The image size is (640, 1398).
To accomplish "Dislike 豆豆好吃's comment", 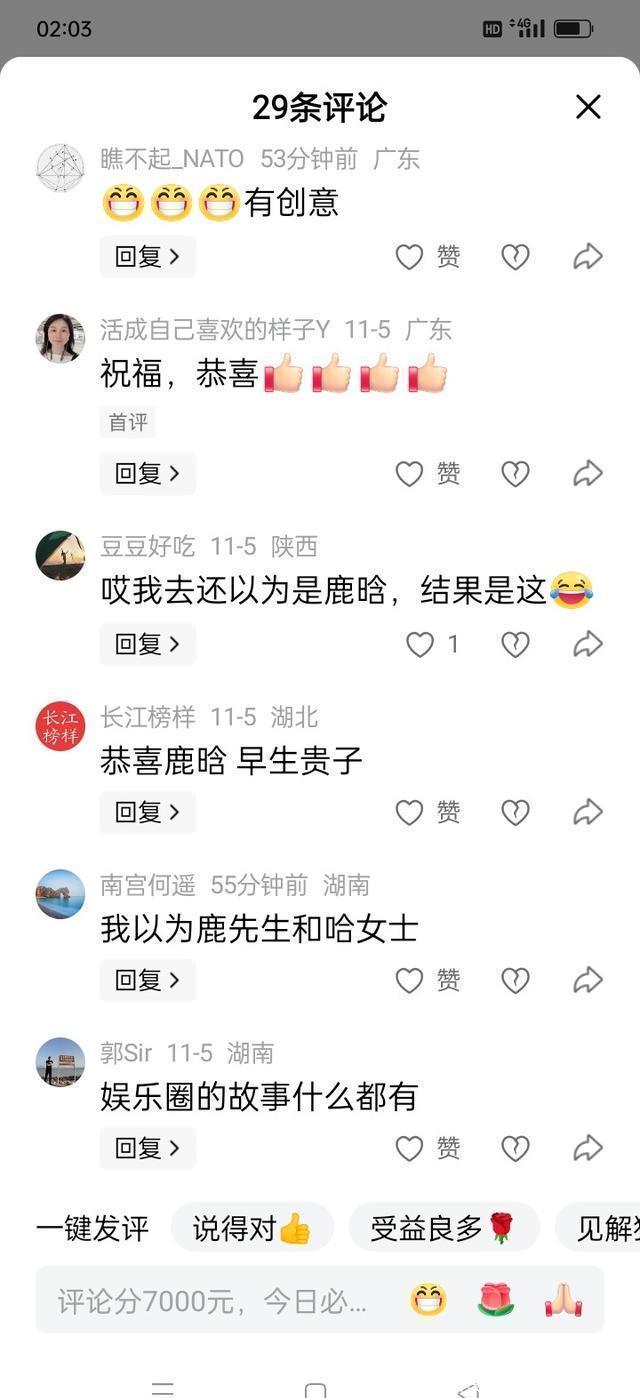I will [x=515, y=645].
